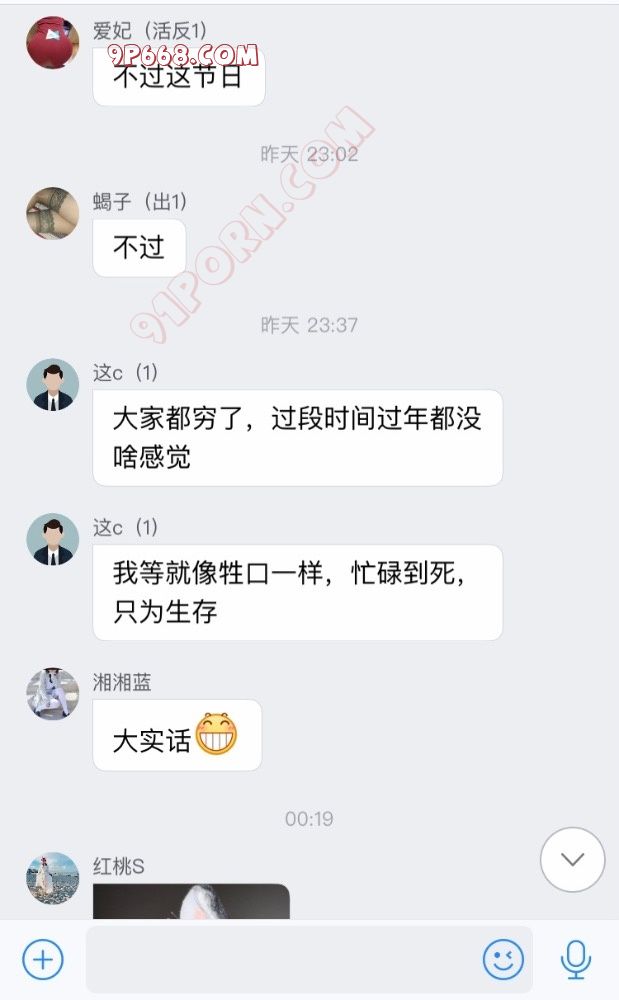Viewport: 619px width, 1000px height.
Task: View the image sent by 红桃S
Action: pos(191,902)
